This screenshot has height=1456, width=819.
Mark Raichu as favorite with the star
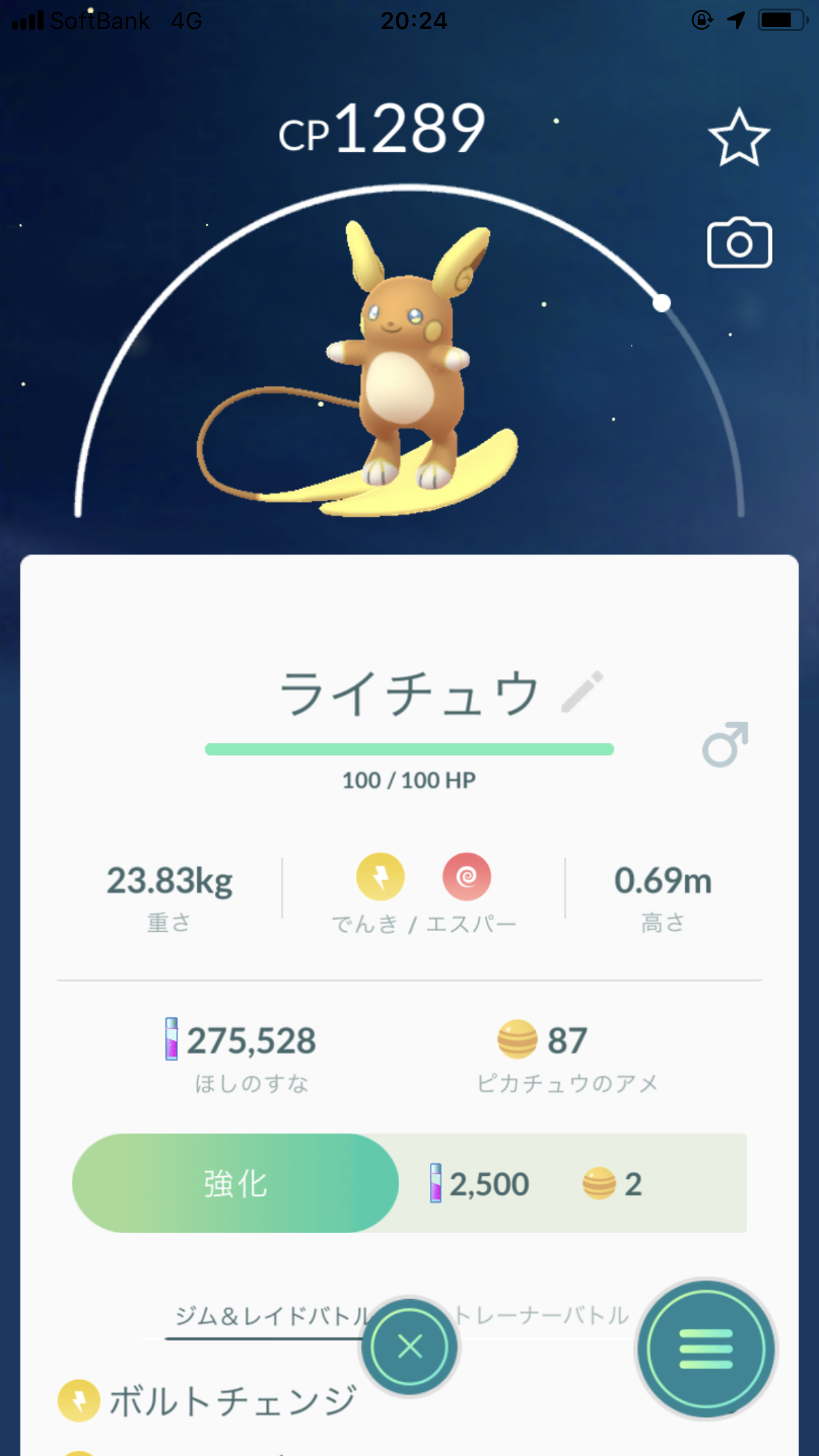click(739, 137)
